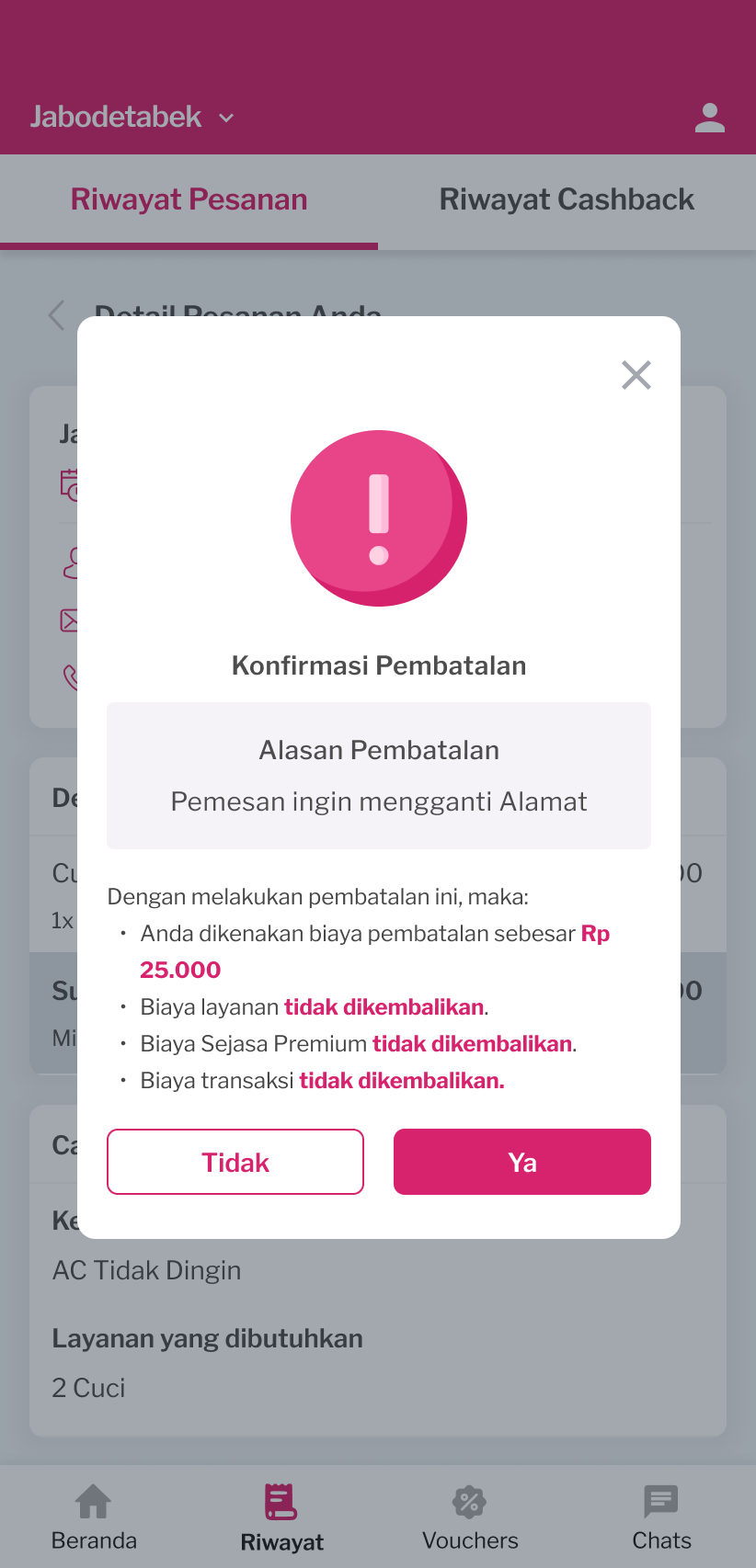Open the profile icon
This screenshot has width=756, height=1568.
[709, 118]
